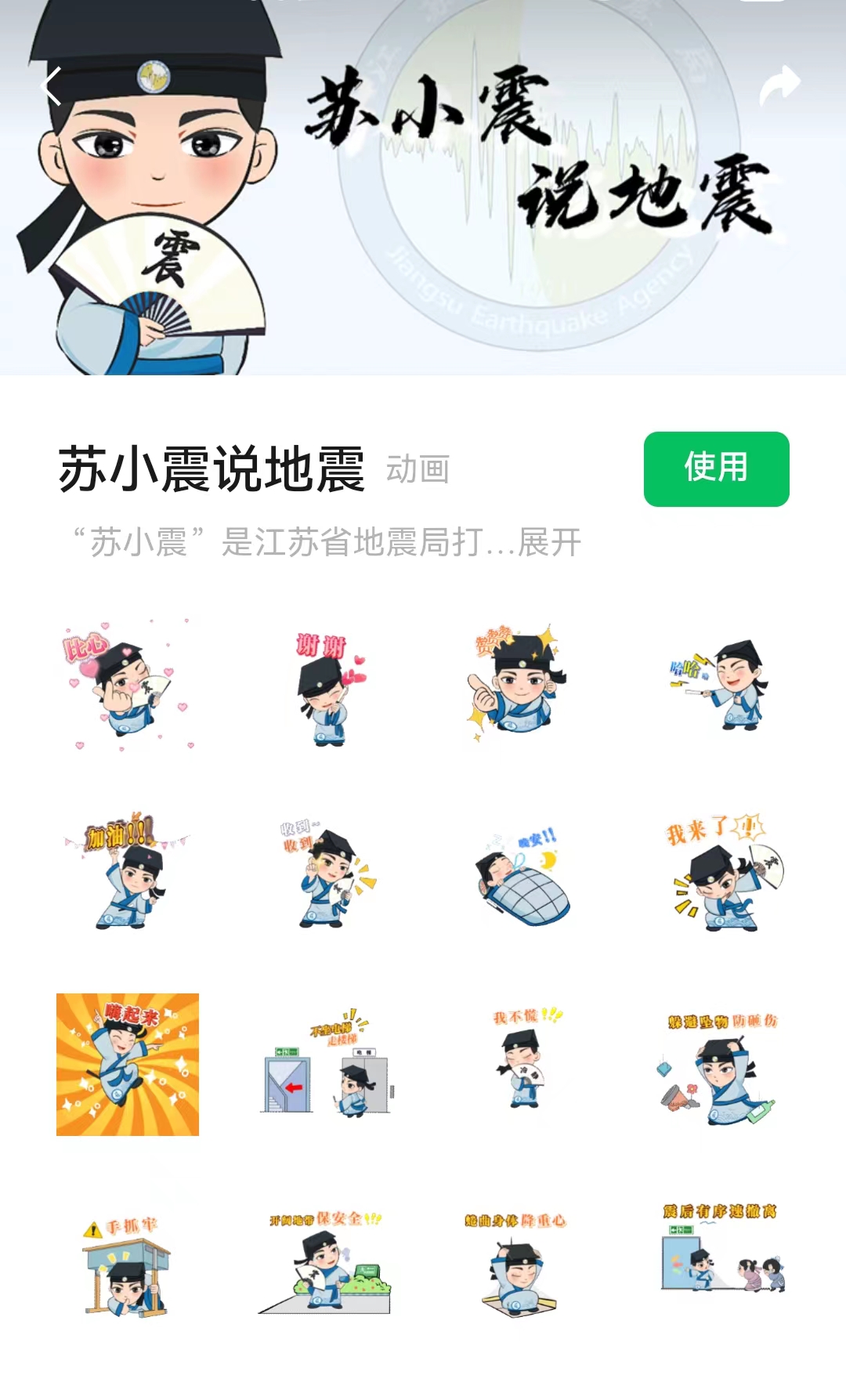This screenshot has height=1400, width=846.
Task: Go back using the arrow icon
Action: (51, 86)
